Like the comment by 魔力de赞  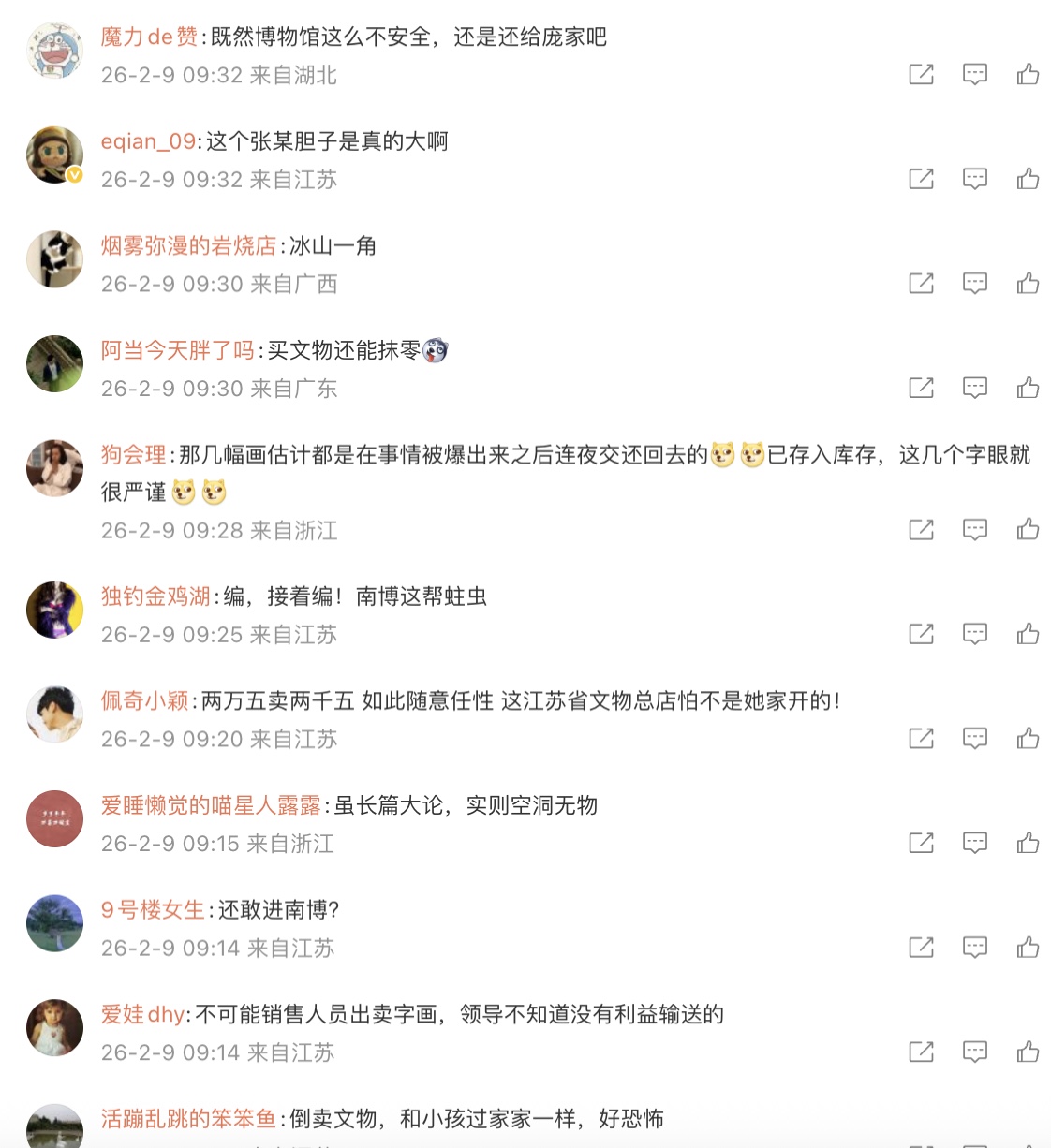point(1028,74)
